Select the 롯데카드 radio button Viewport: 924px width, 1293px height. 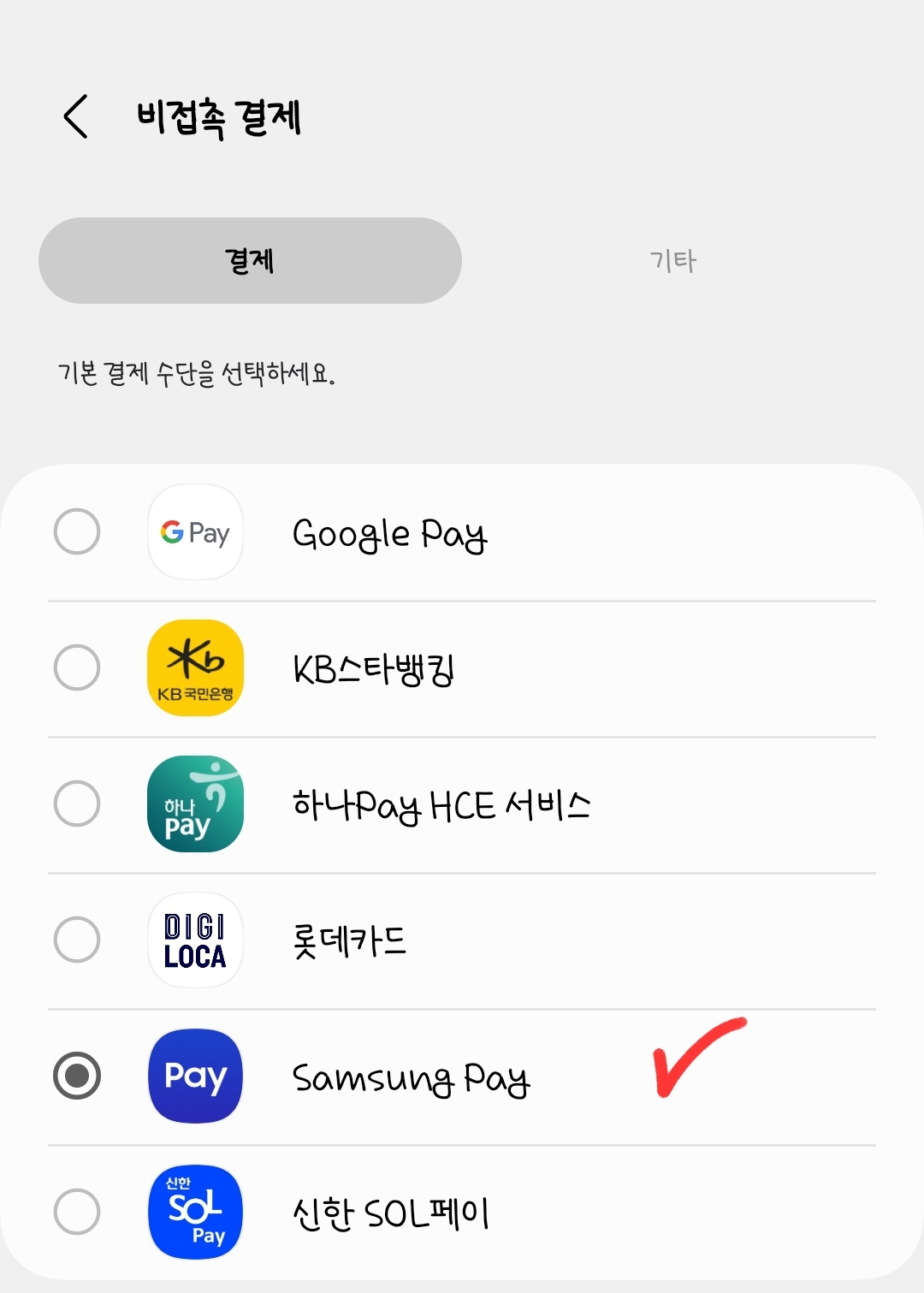click(x=77, y=940)
